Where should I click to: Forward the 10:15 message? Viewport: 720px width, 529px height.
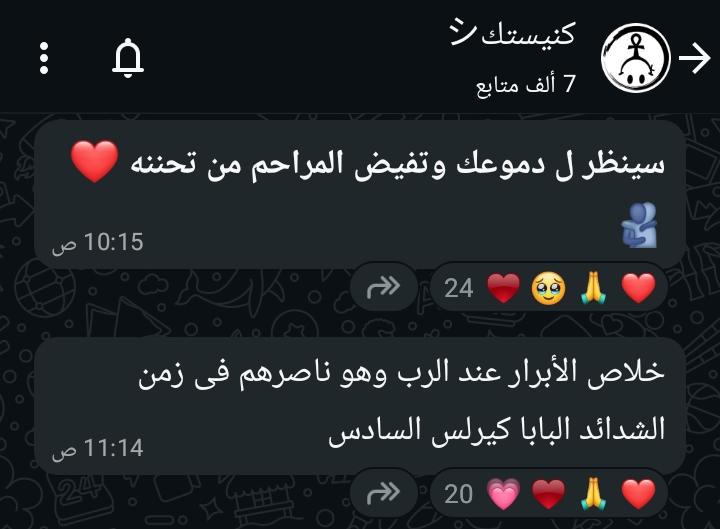pos(383,289)
